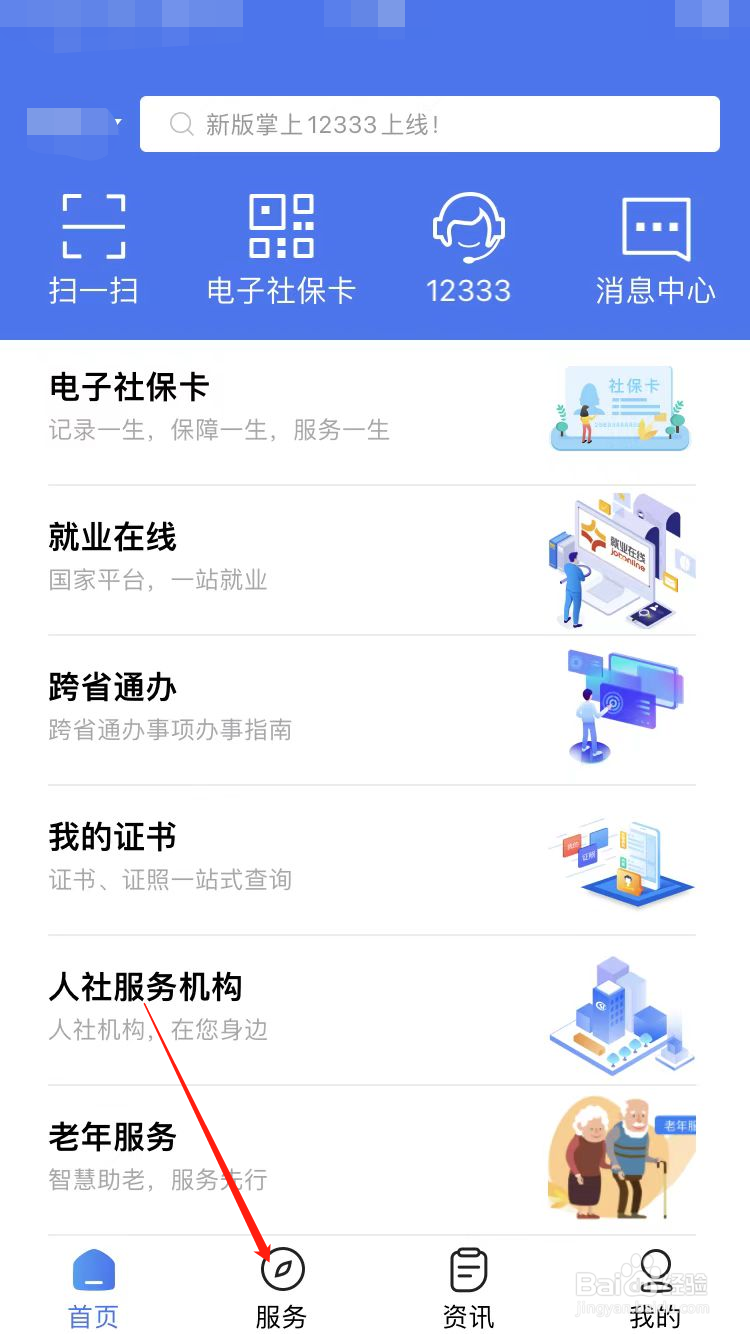Switch to the 我的 tab
Image resolution: width=750 pixels, height=1334 pixels.
[655, 1288]
